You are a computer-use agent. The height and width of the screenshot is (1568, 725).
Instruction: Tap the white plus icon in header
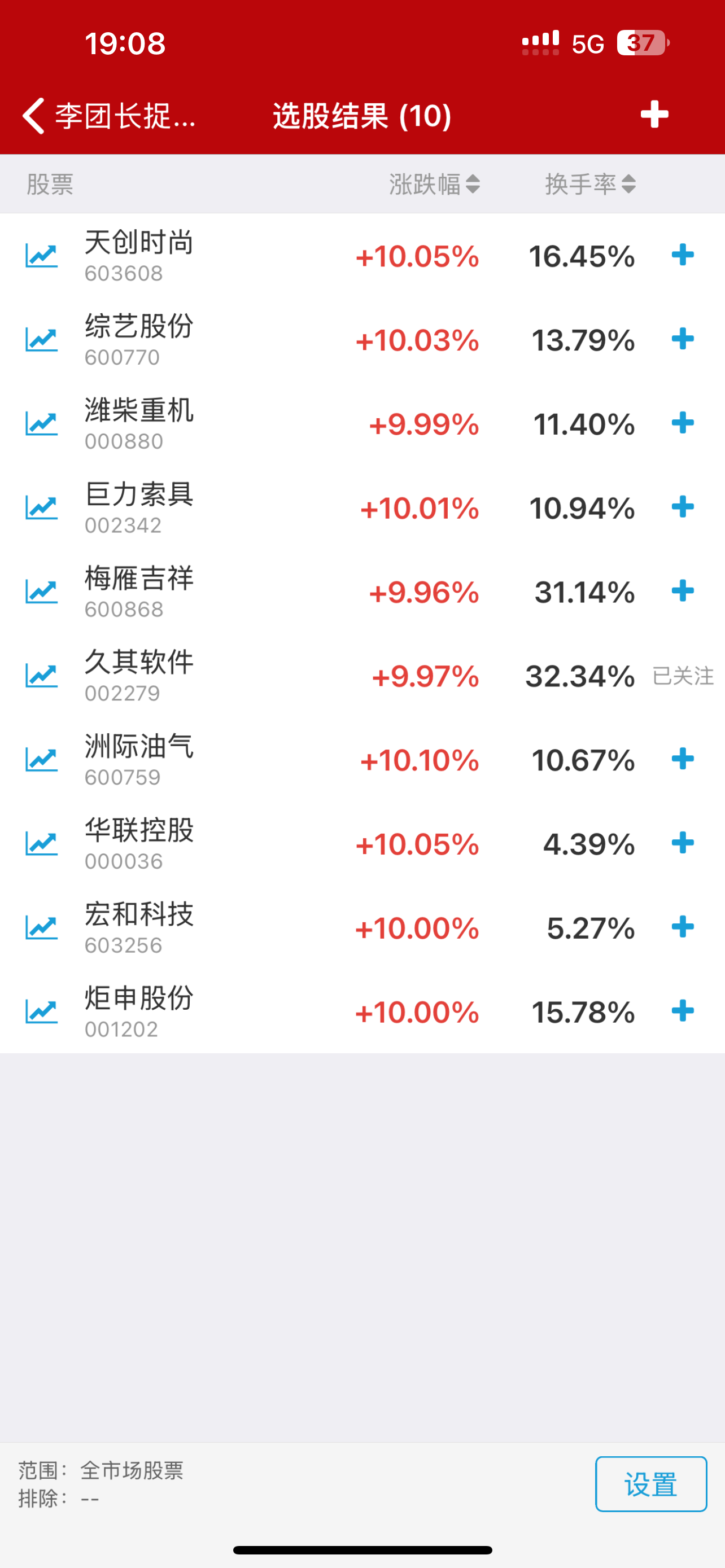(x=654, y=115)
